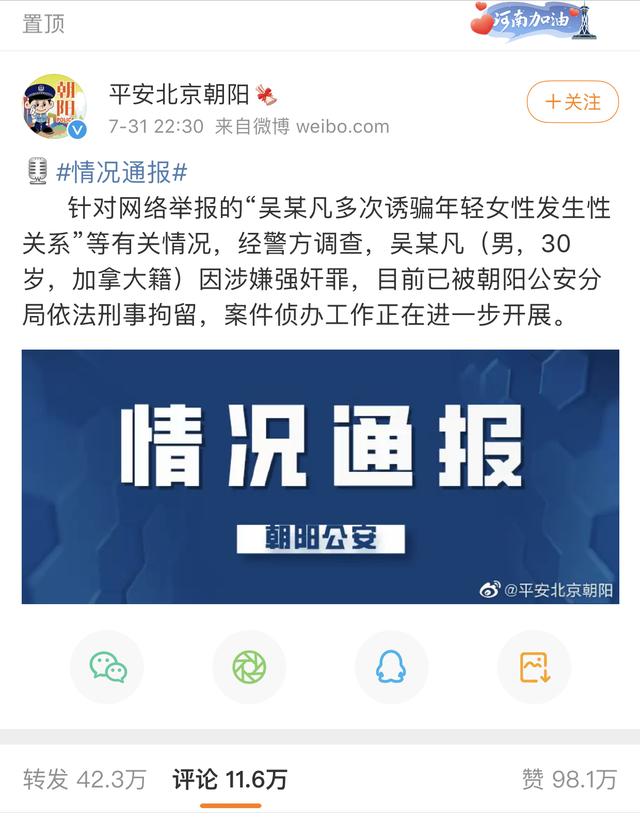Share the post to WeChat
Viewport: 640px width, 820px height.
107,667
